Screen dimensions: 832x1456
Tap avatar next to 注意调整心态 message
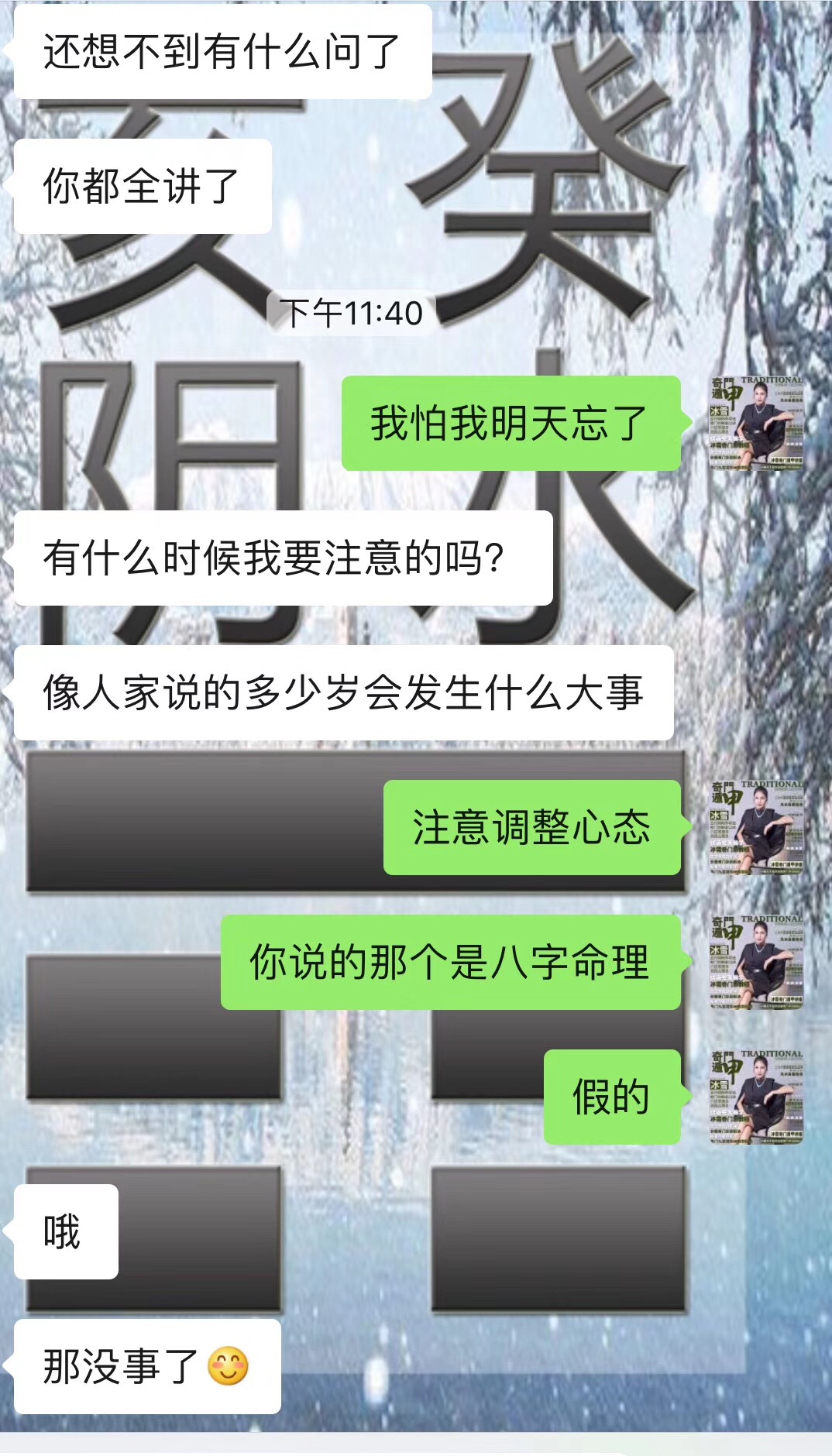click(x=756, y=827)
